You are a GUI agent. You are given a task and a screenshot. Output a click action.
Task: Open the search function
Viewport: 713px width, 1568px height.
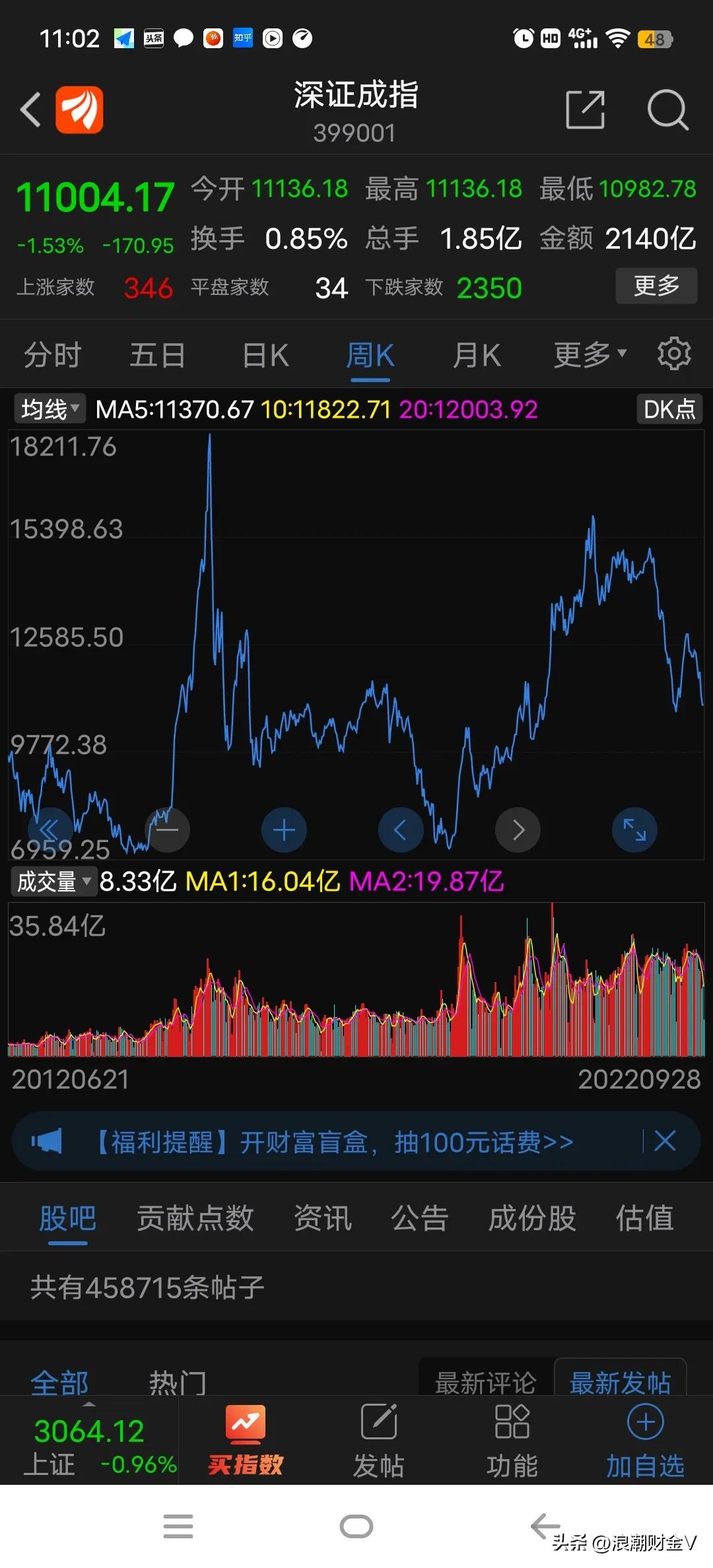tap(668, 110)
